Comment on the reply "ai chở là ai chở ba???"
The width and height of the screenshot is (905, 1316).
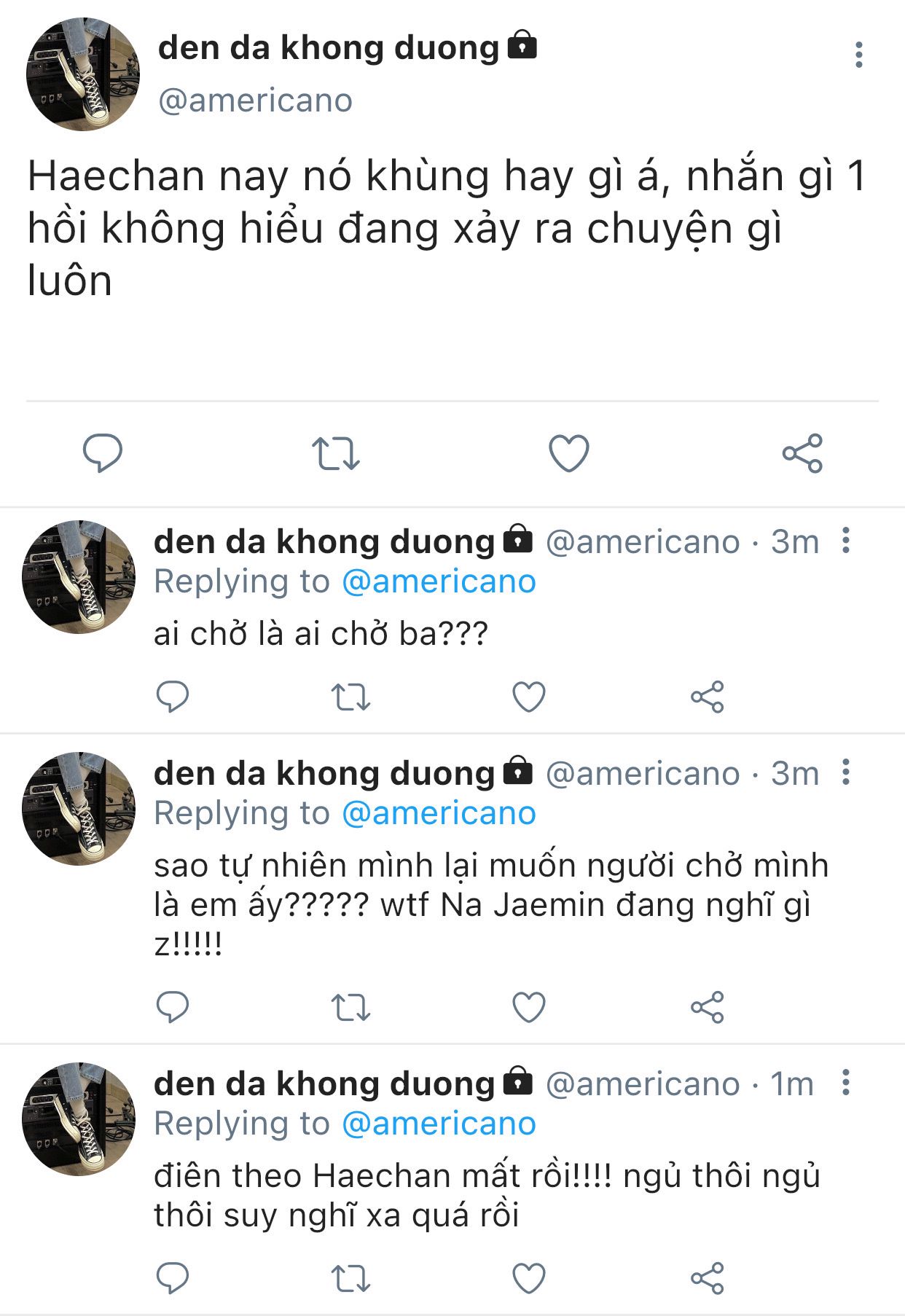click(173, 697)
